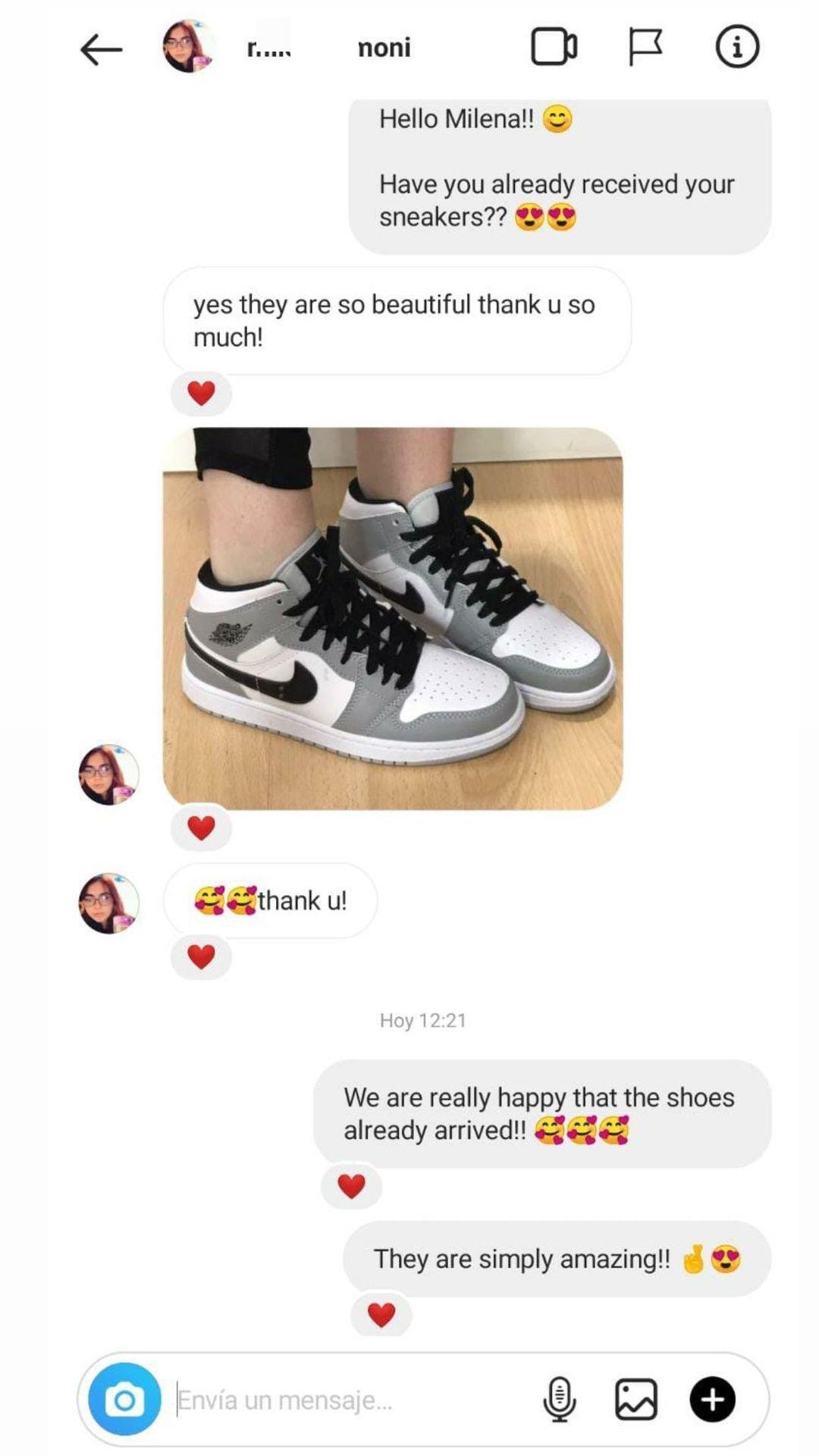Tap heart reaction under 'They are simply amazing!!'
Image resolution: width=819 pixels, height=1456 pixels.
381,1314
